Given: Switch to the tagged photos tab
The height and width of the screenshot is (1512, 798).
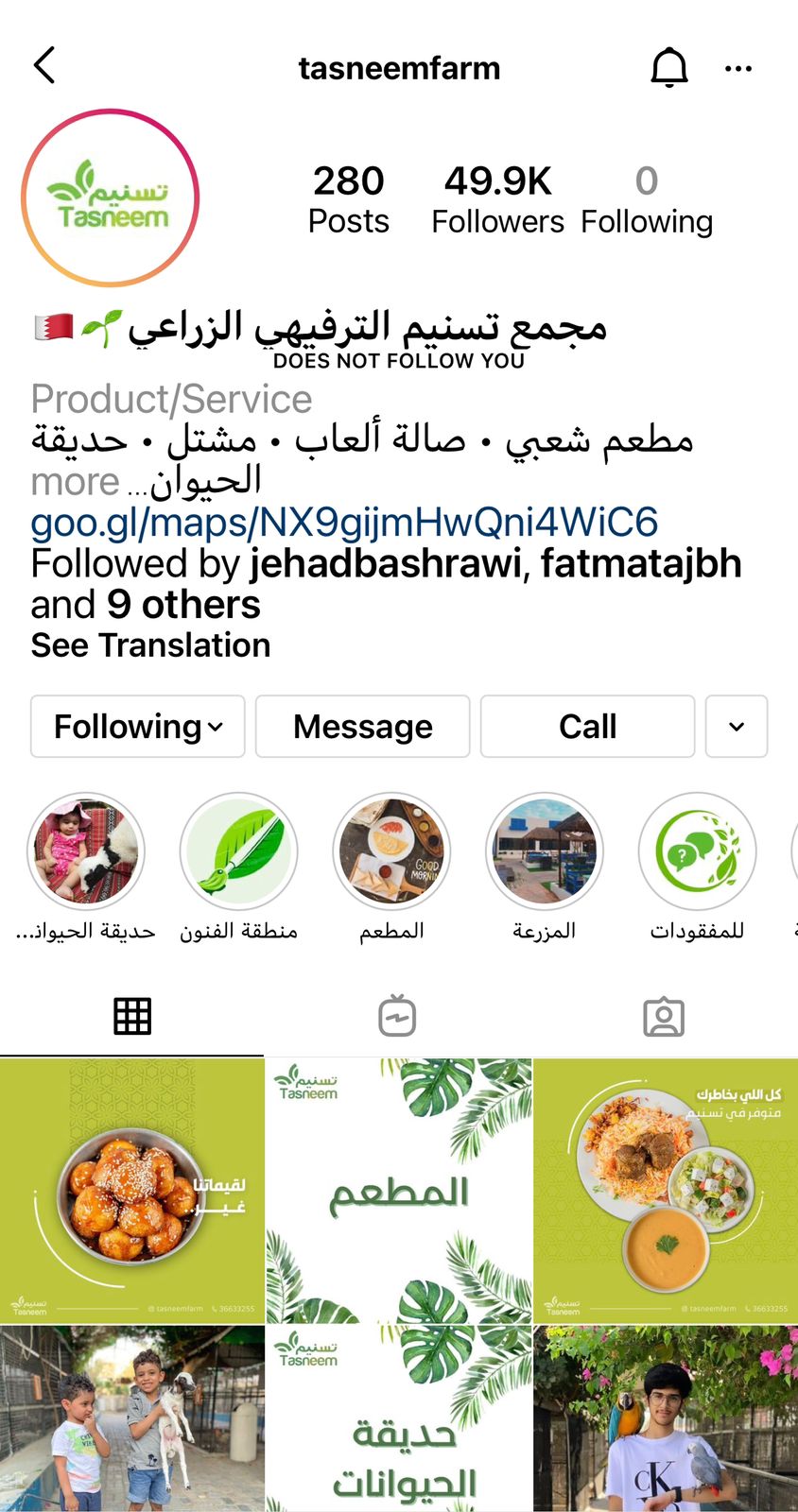Looking at the screenshot, I should pyautogui.click(x=664, y=1017).
